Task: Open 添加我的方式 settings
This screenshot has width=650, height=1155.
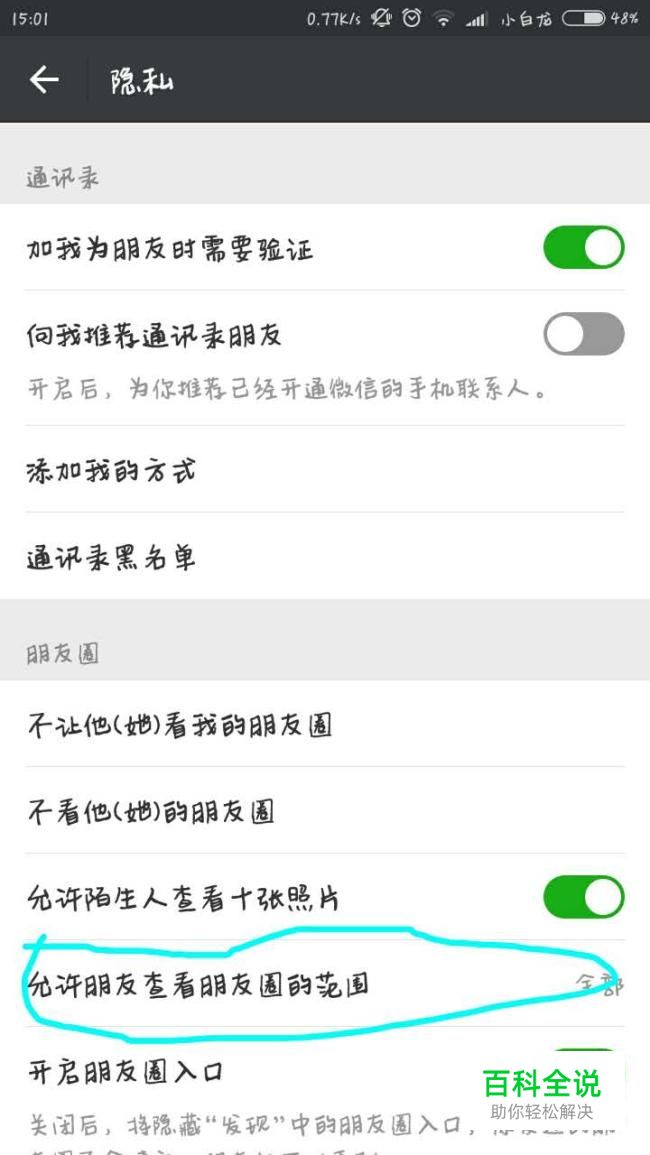Action: coord(325,469)
